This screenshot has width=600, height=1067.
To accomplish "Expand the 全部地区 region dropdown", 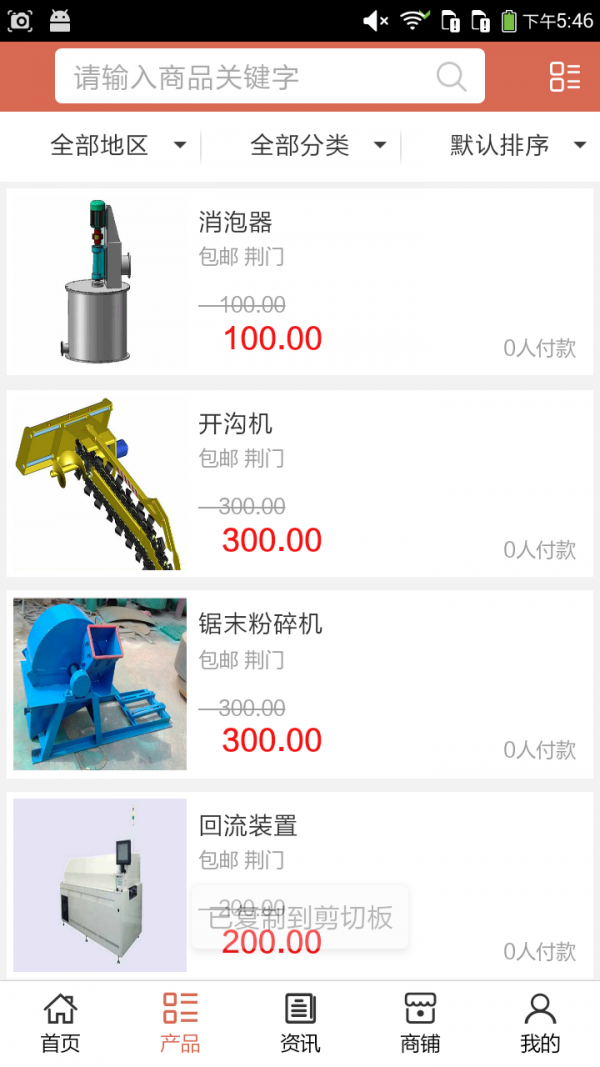I will tap(117, 146).
